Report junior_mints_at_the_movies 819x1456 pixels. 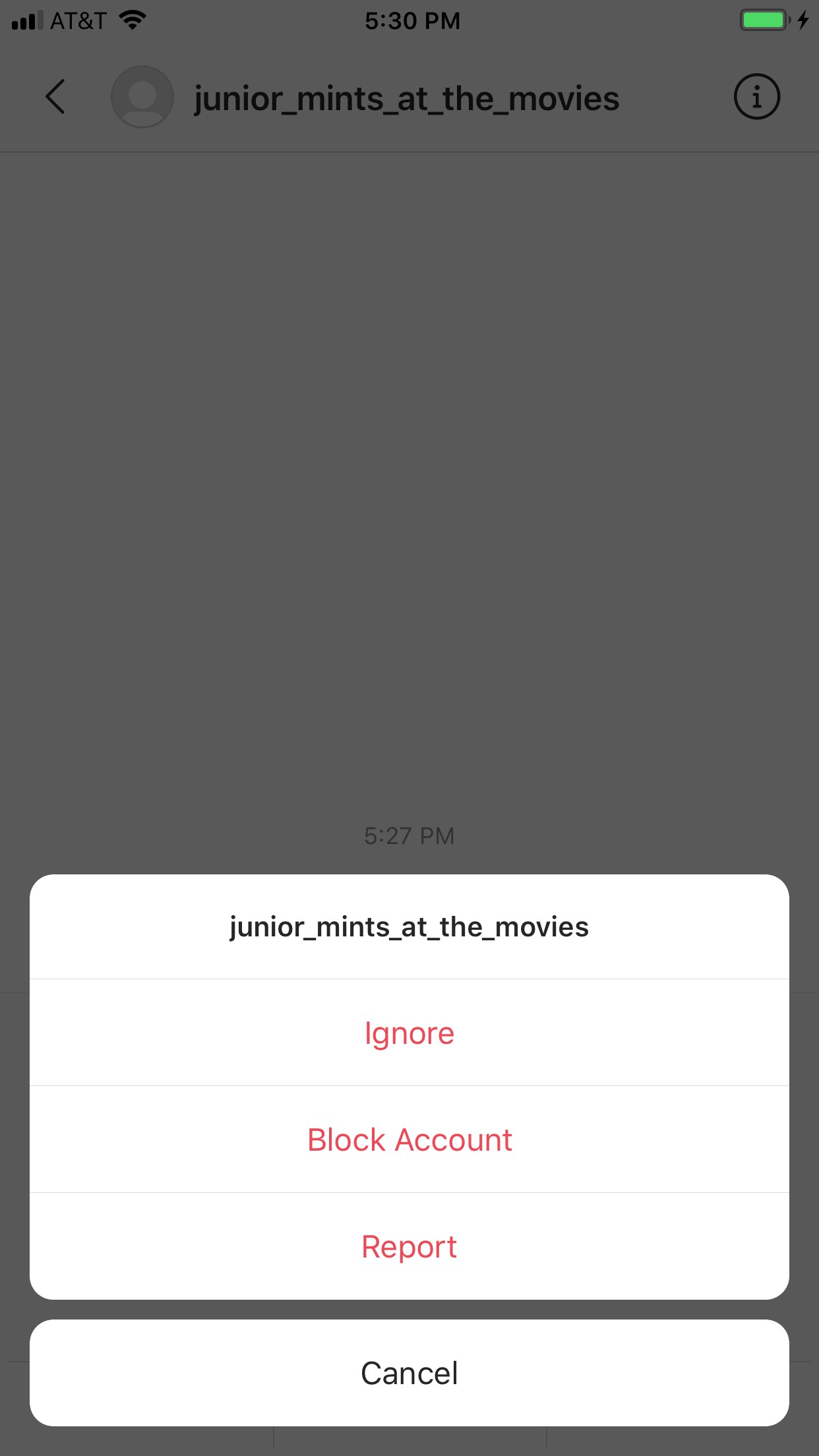pos(409,1247)
